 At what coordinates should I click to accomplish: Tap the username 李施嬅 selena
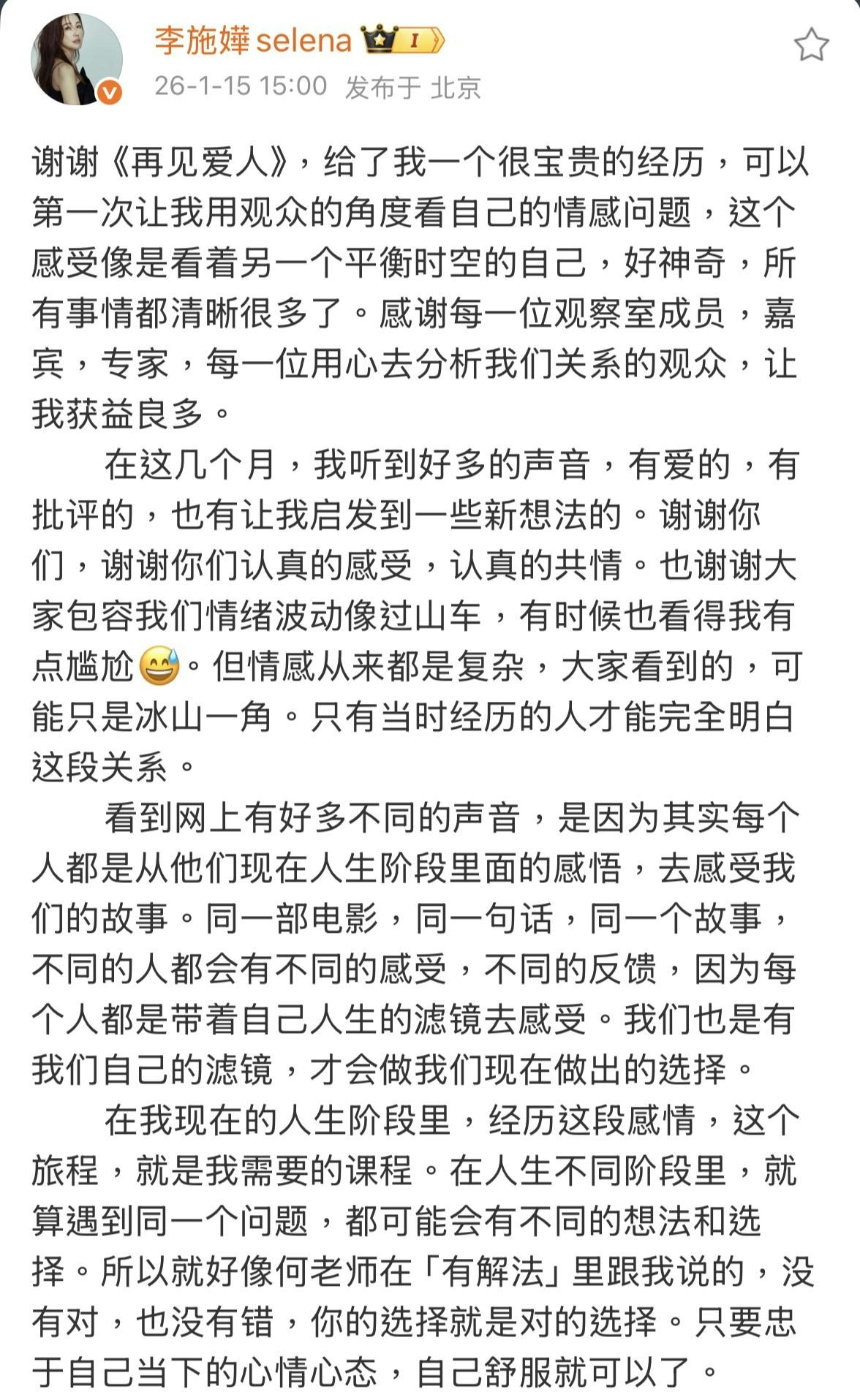(253, 41)
